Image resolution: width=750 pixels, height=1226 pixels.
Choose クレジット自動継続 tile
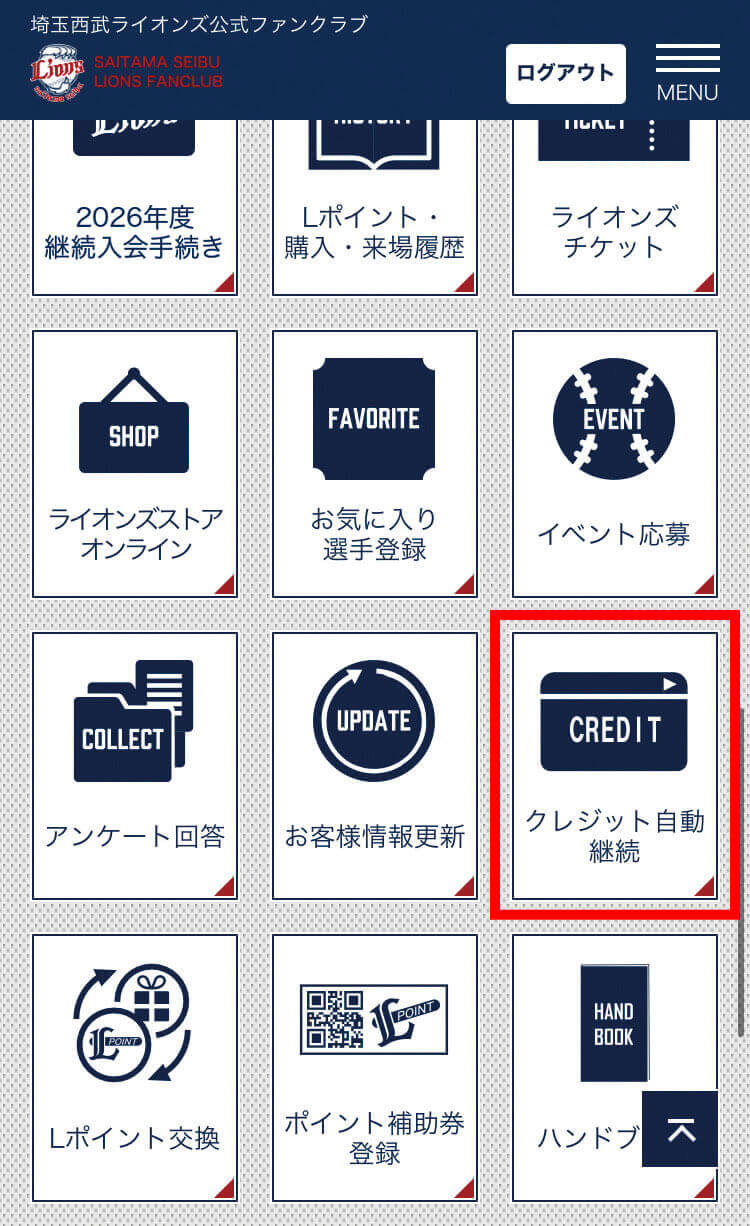[614, 766]
